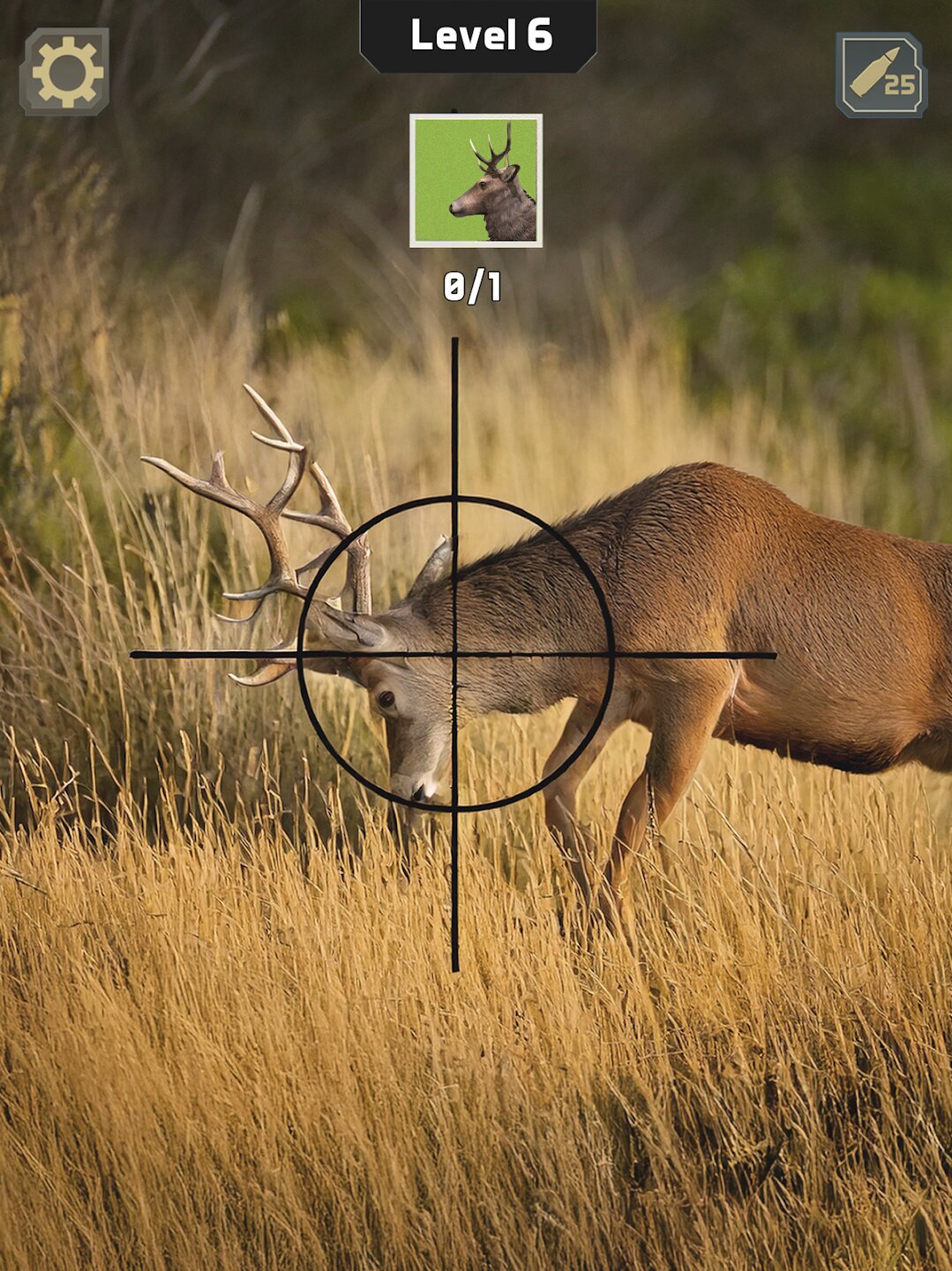This screenshot has width=952, height=1271.
Task: Open the settings gear
Action: click(65, 72)
